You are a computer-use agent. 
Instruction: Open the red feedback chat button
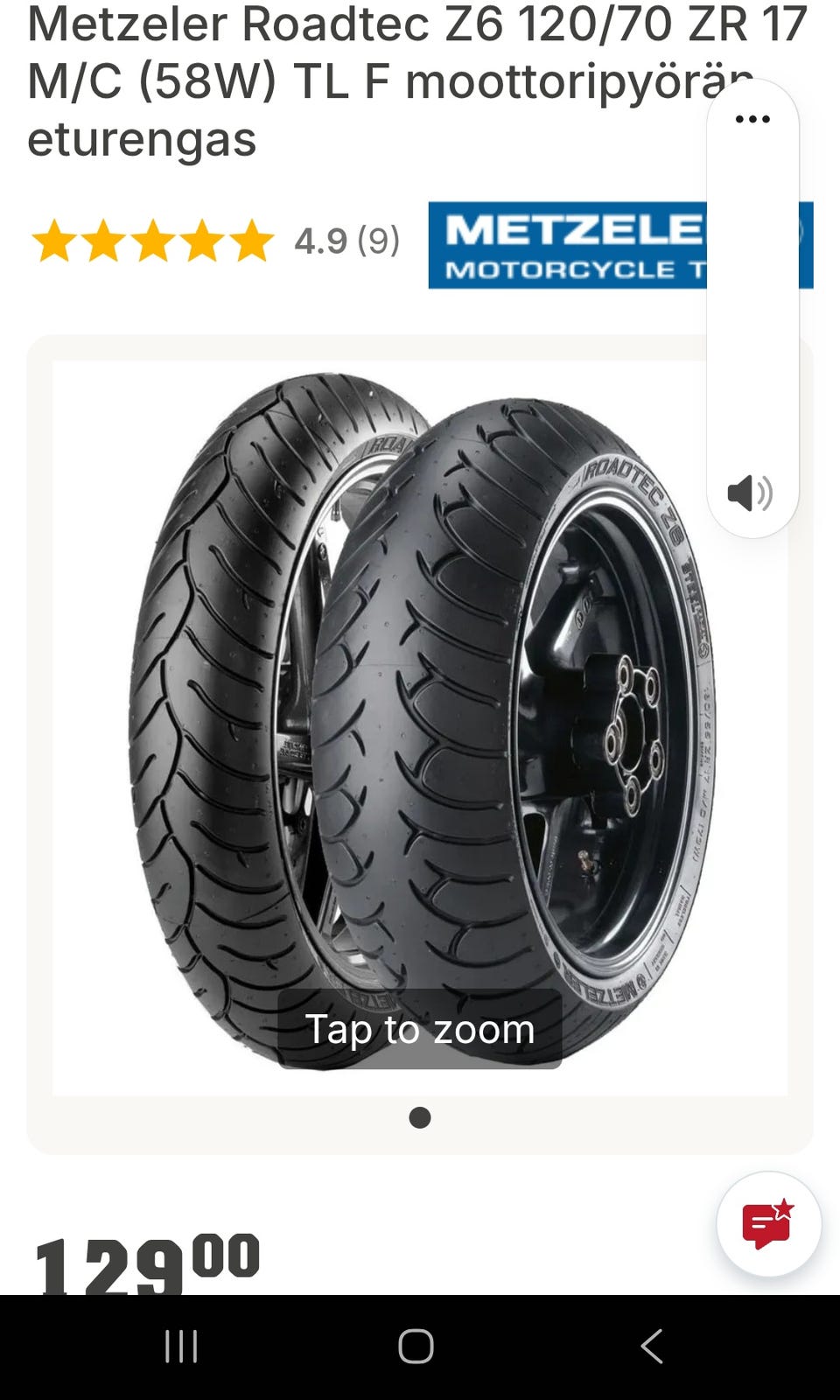pyautogui.click(x=768, y=1224)
